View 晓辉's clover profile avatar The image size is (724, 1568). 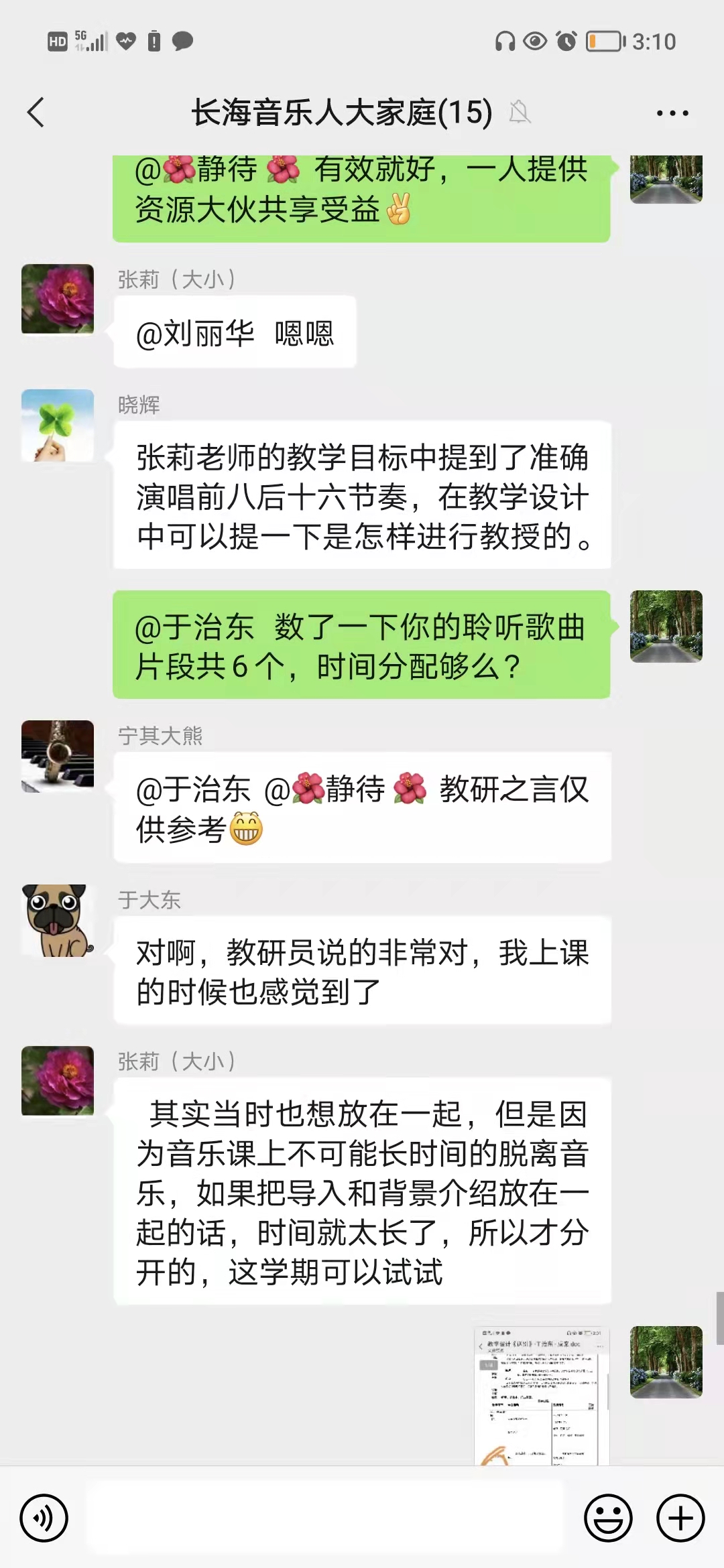(58, 426)
